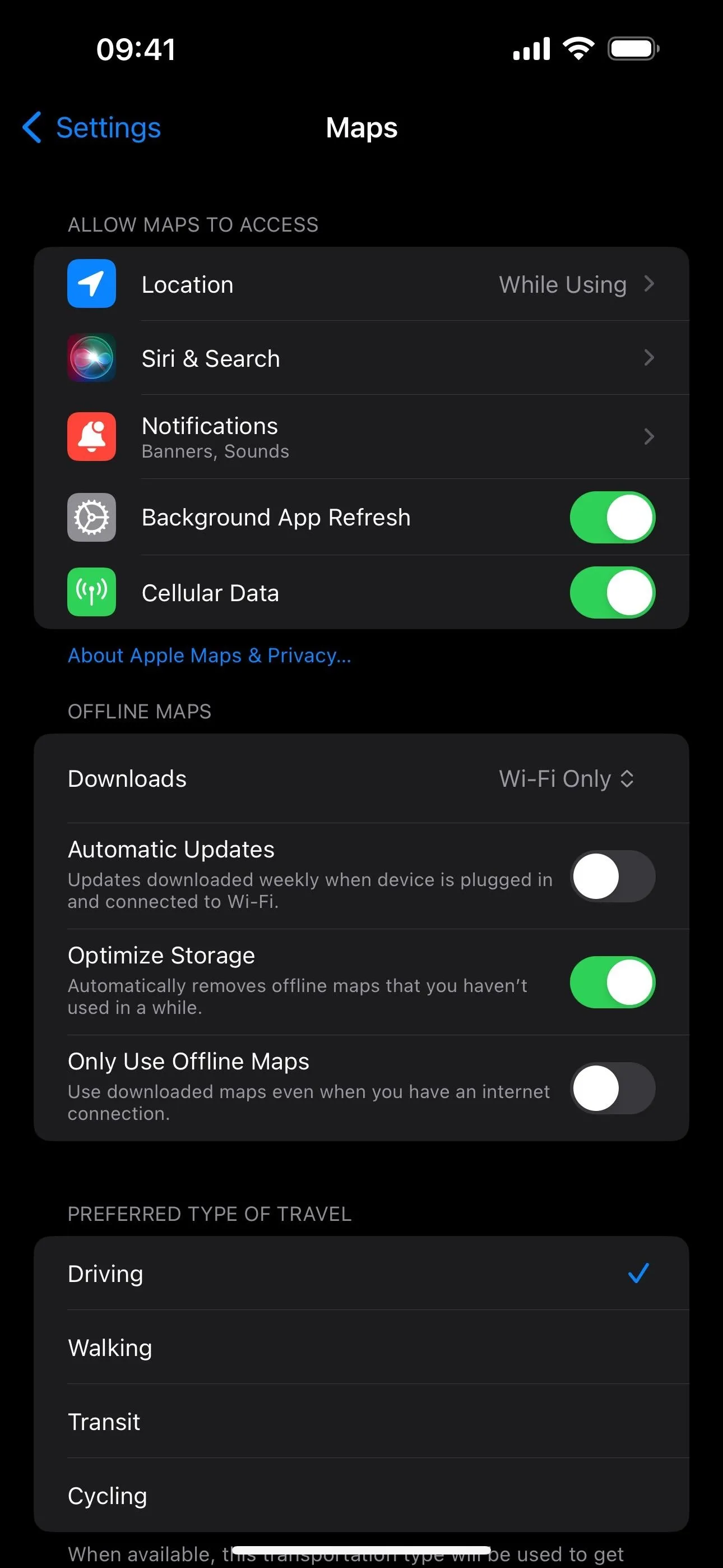Viewport: 723px width, 1568px height.
Task: Turn off Optimize Storage
Action: [x=612, y=982]
